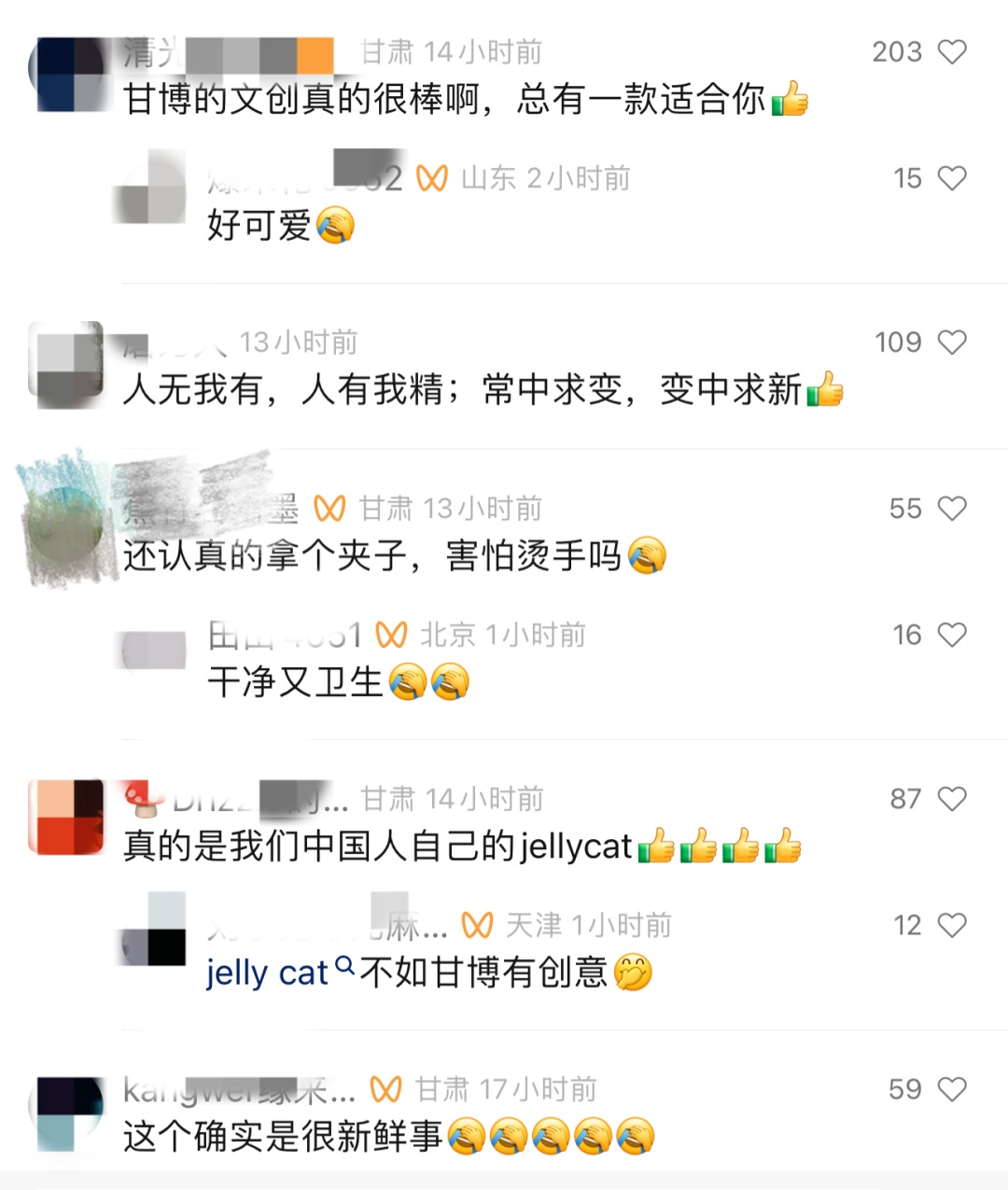Like the jellycat comment with 87 likes
This screenshot has height=1190, width=1008.
(x=954, y=799)
